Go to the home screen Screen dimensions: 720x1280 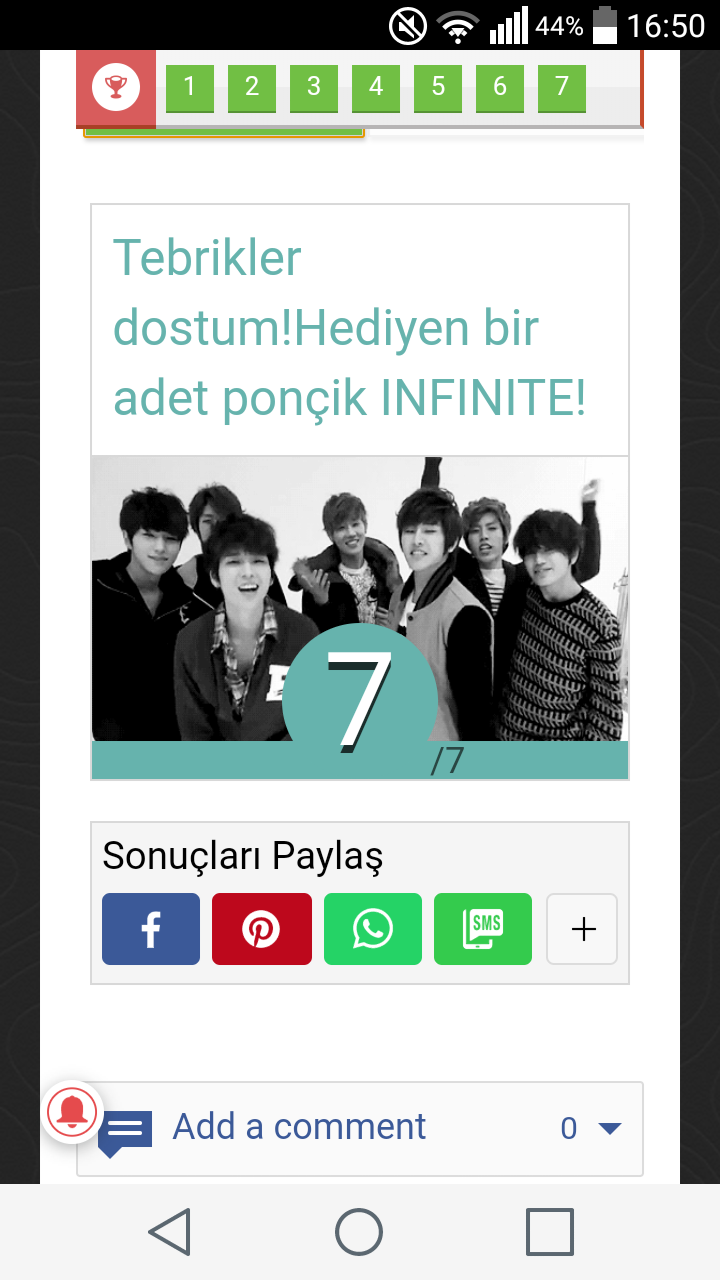click(x=359, y=1232)
